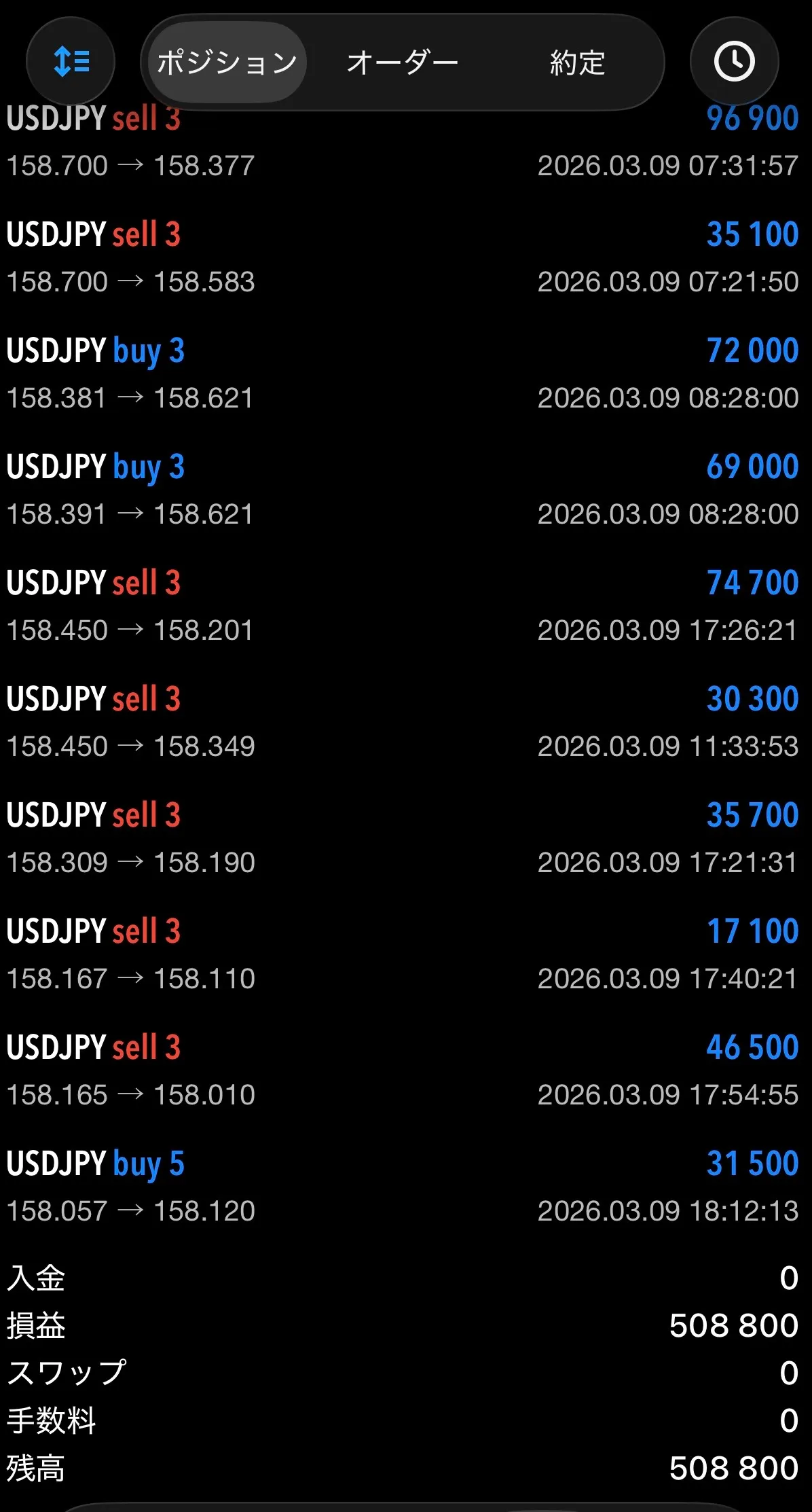This screenshot has width=812, height=1512.
Task: Open the history period clock icon
Action: coord(734,62)
